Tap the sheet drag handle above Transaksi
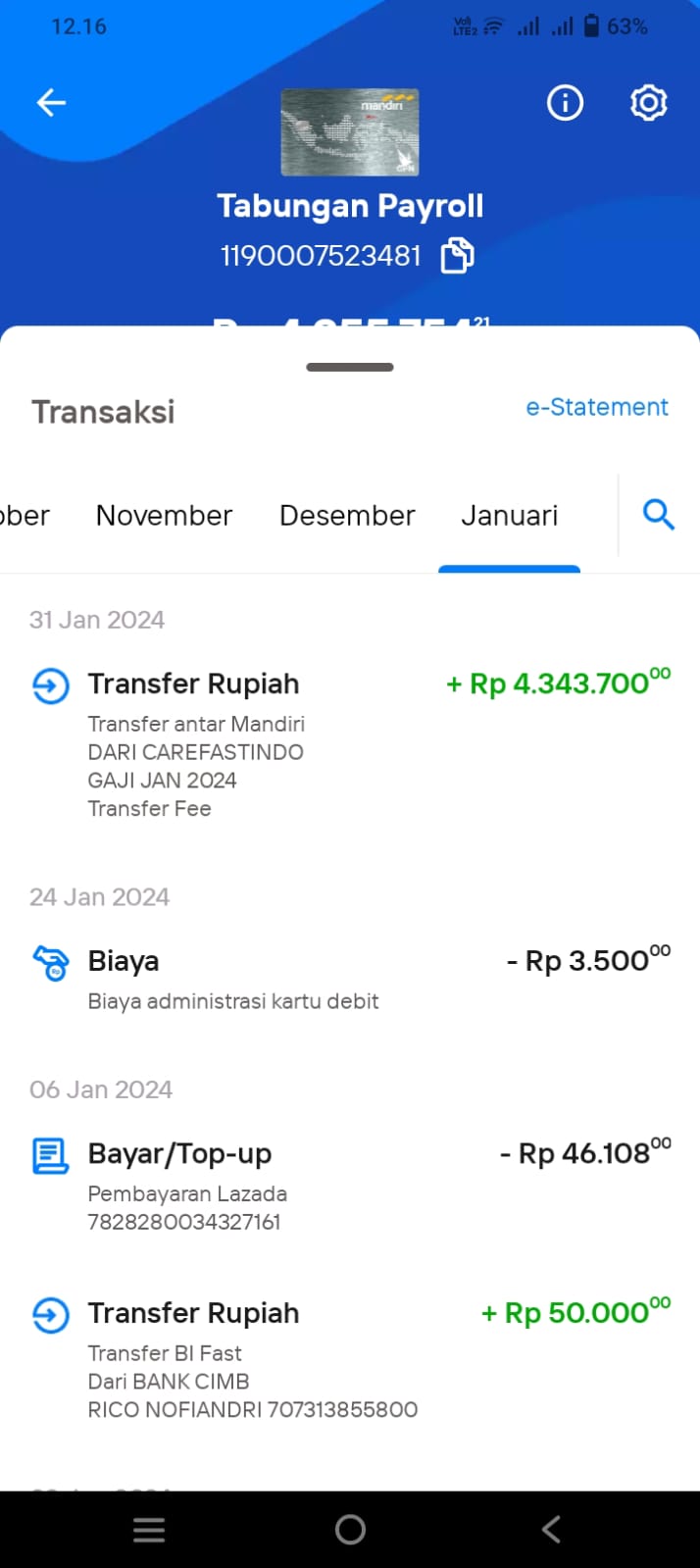700x1568 pixels. coord(350,367)
